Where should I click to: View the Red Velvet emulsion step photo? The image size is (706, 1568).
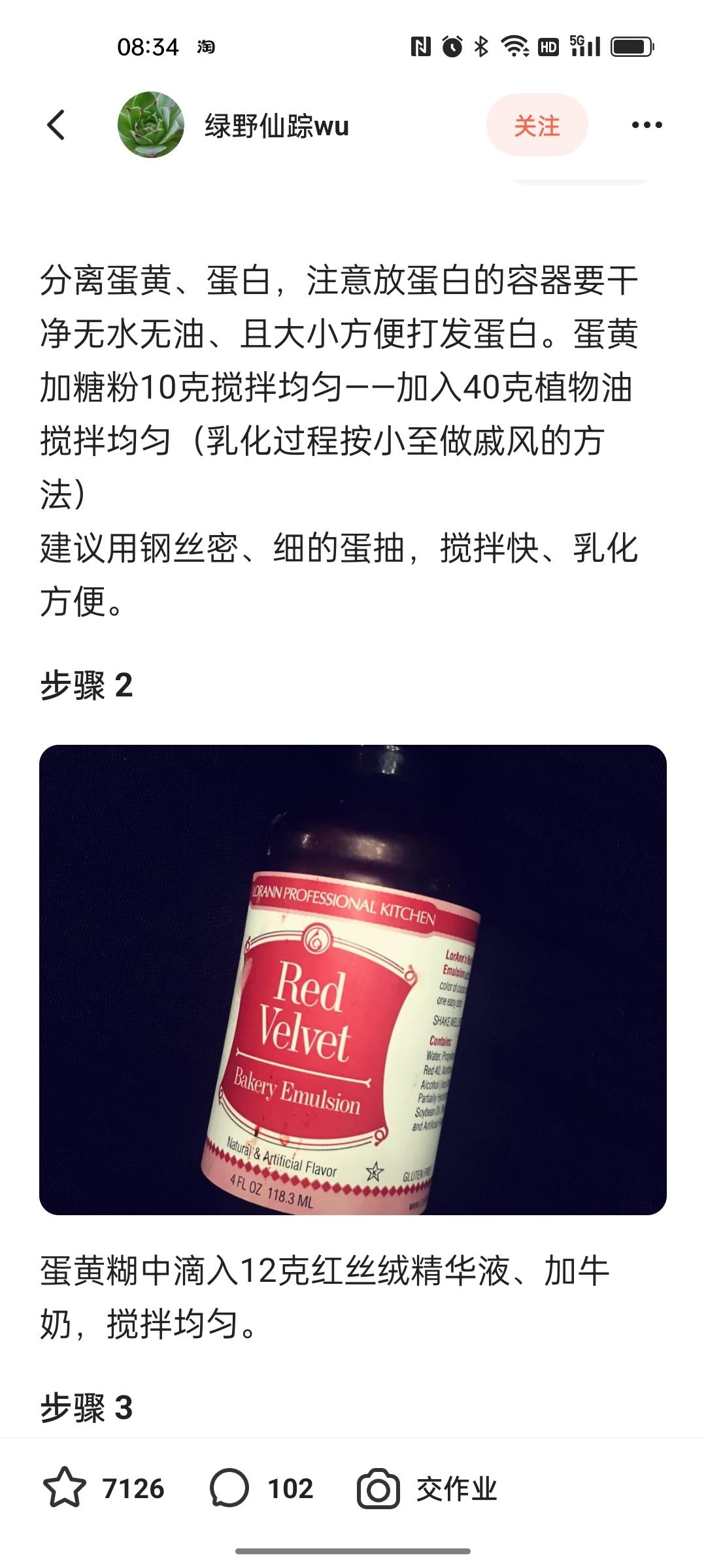coord(353,979)
